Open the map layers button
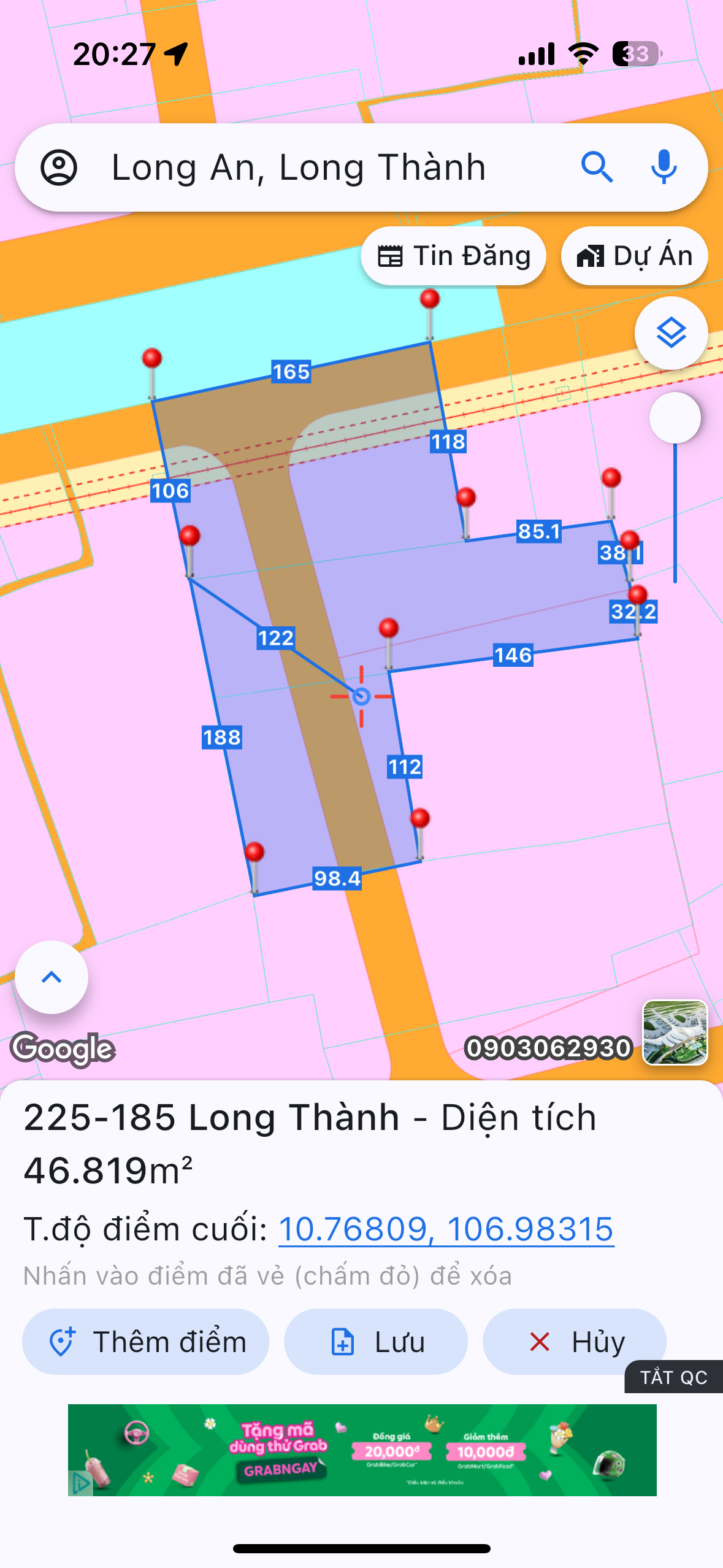 click(x=671, y=333)
